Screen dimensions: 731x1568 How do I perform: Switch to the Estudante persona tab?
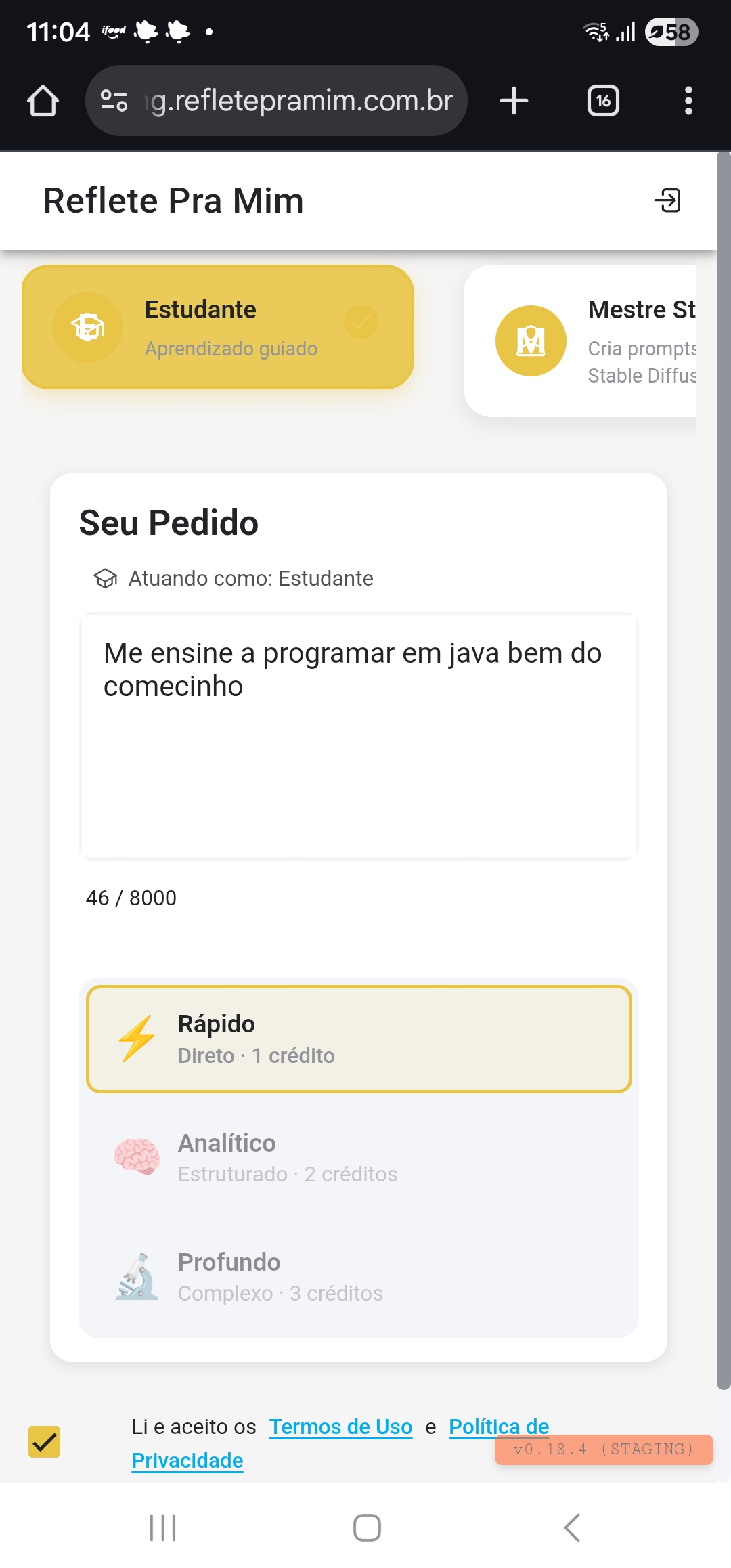(x=218, y=327)
